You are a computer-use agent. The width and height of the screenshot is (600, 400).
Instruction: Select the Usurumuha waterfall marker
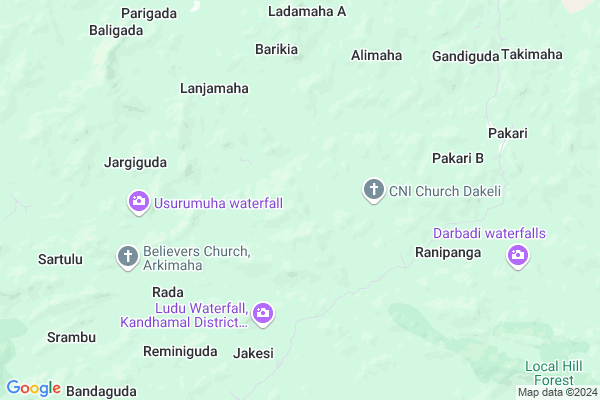[x=139, y=202]
